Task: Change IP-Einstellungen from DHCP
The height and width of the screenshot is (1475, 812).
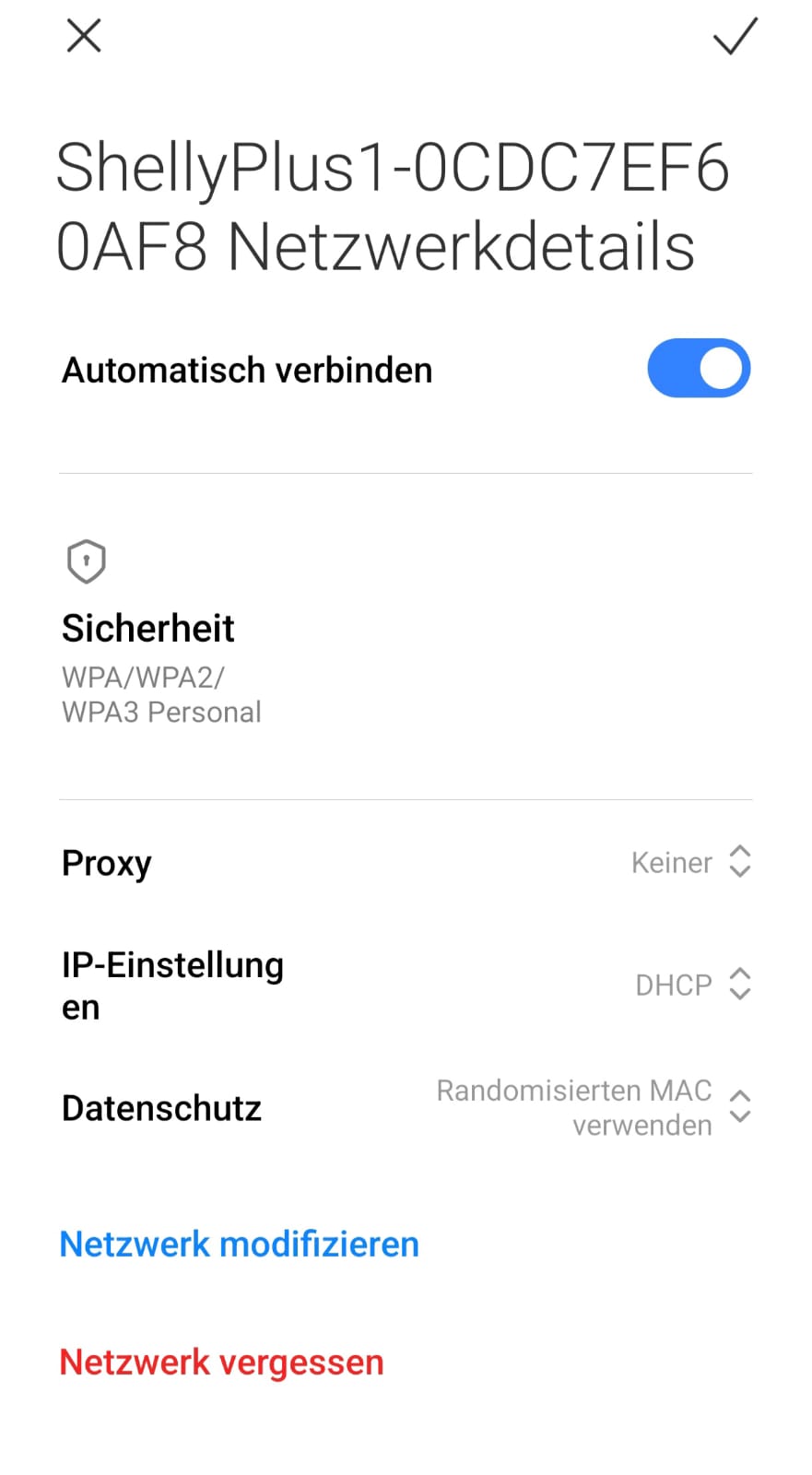Action: 693,985
